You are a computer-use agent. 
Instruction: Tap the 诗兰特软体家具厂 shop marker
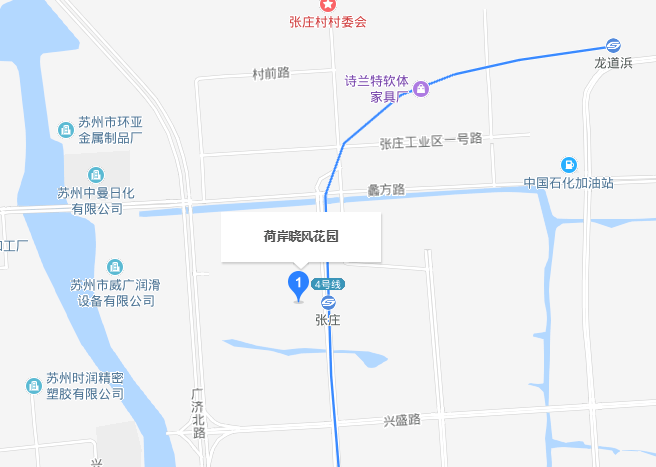pos(422,88)
